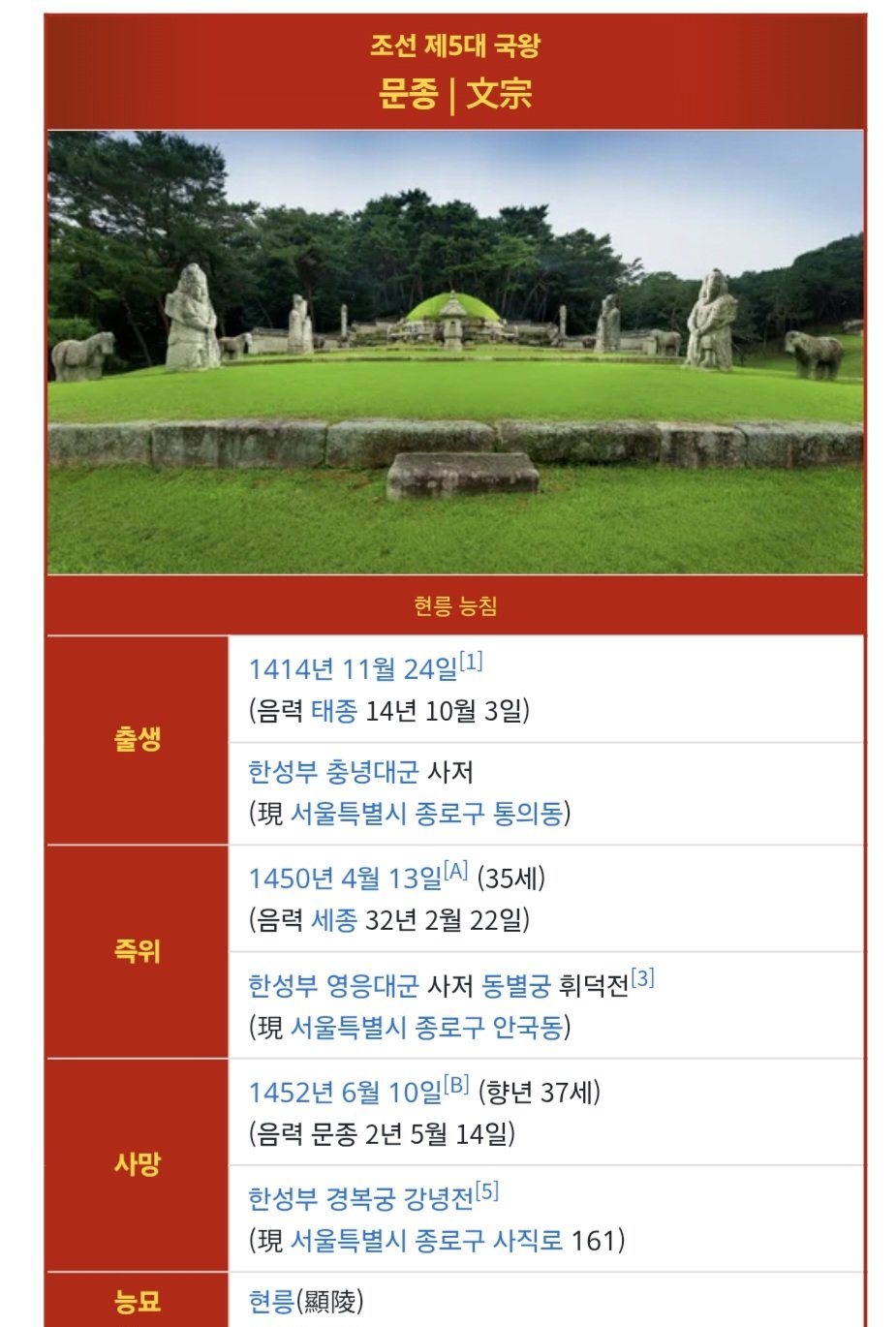The image size is (896, 1327).
Task: Open the 사직로 link
Action: tap(528, 1241)
